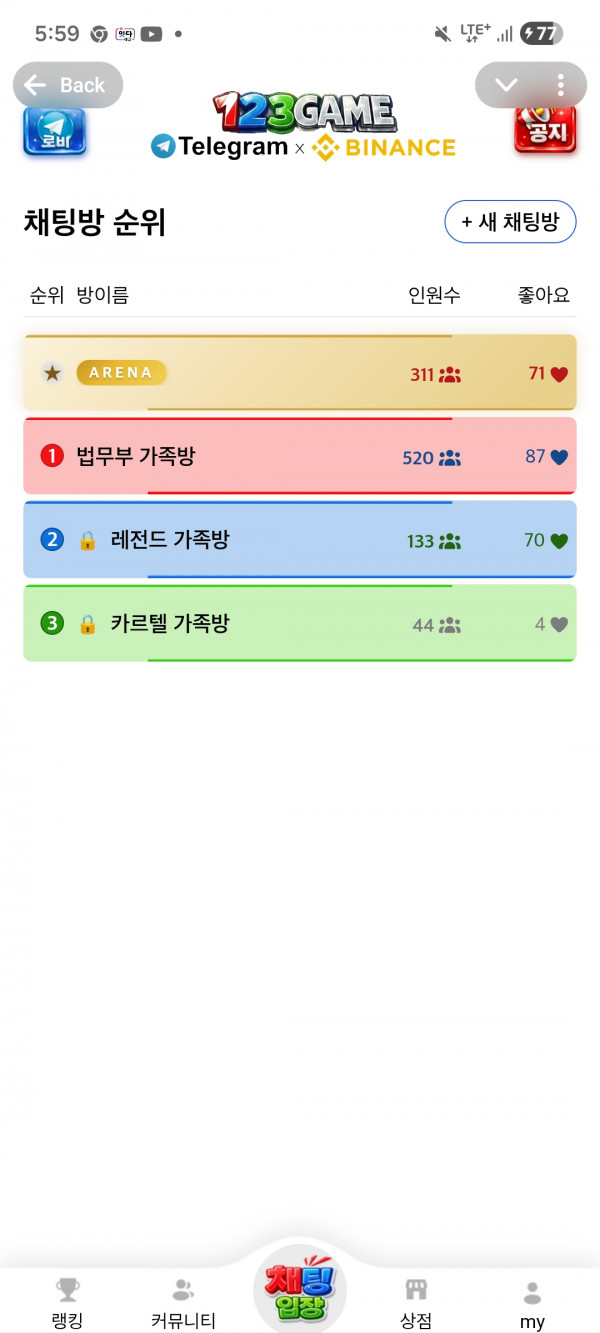Viewport: 600px width, 1333px height.
Task: Open the three-dot overflow menu
Action: pos(561,85)
